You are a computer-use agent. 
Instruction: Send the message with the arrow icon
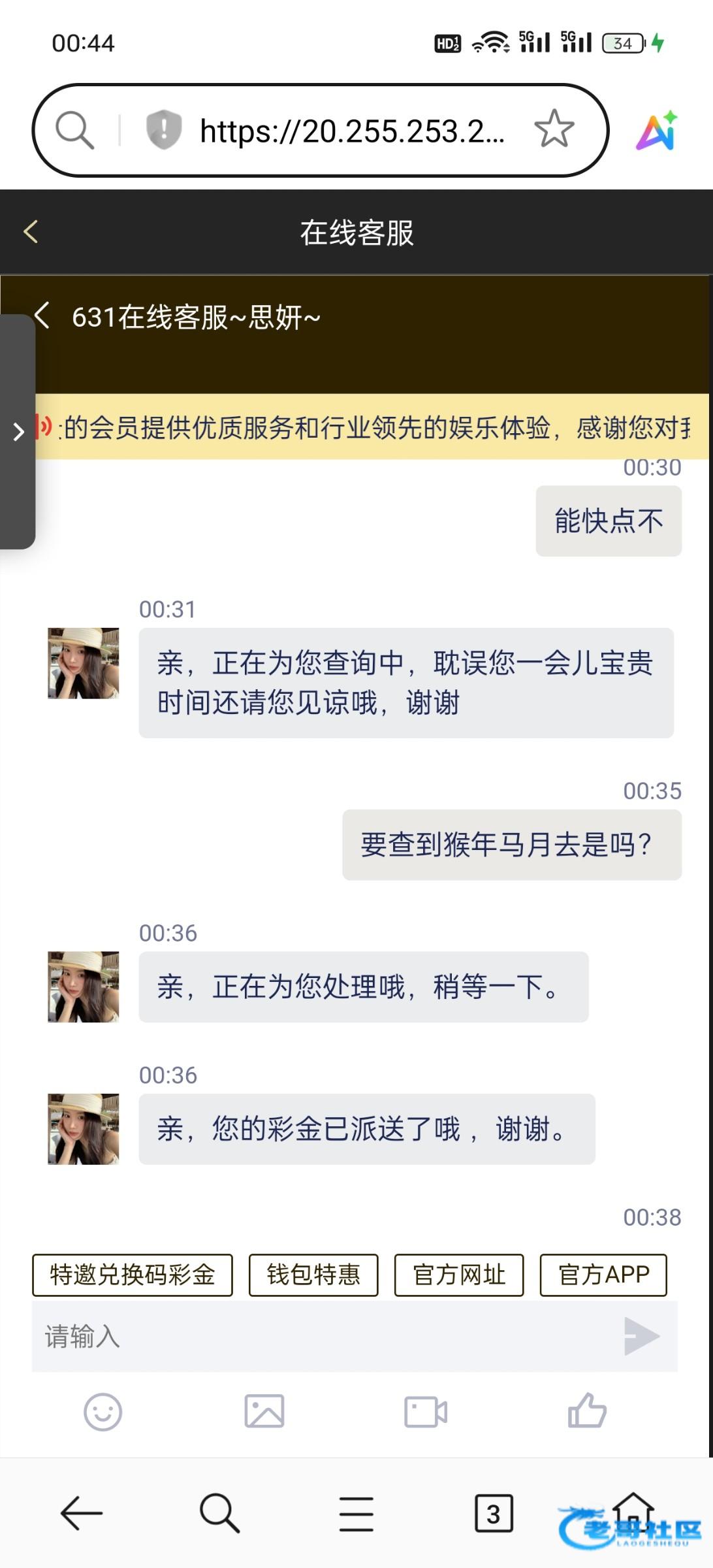(x=642, y=1336)
